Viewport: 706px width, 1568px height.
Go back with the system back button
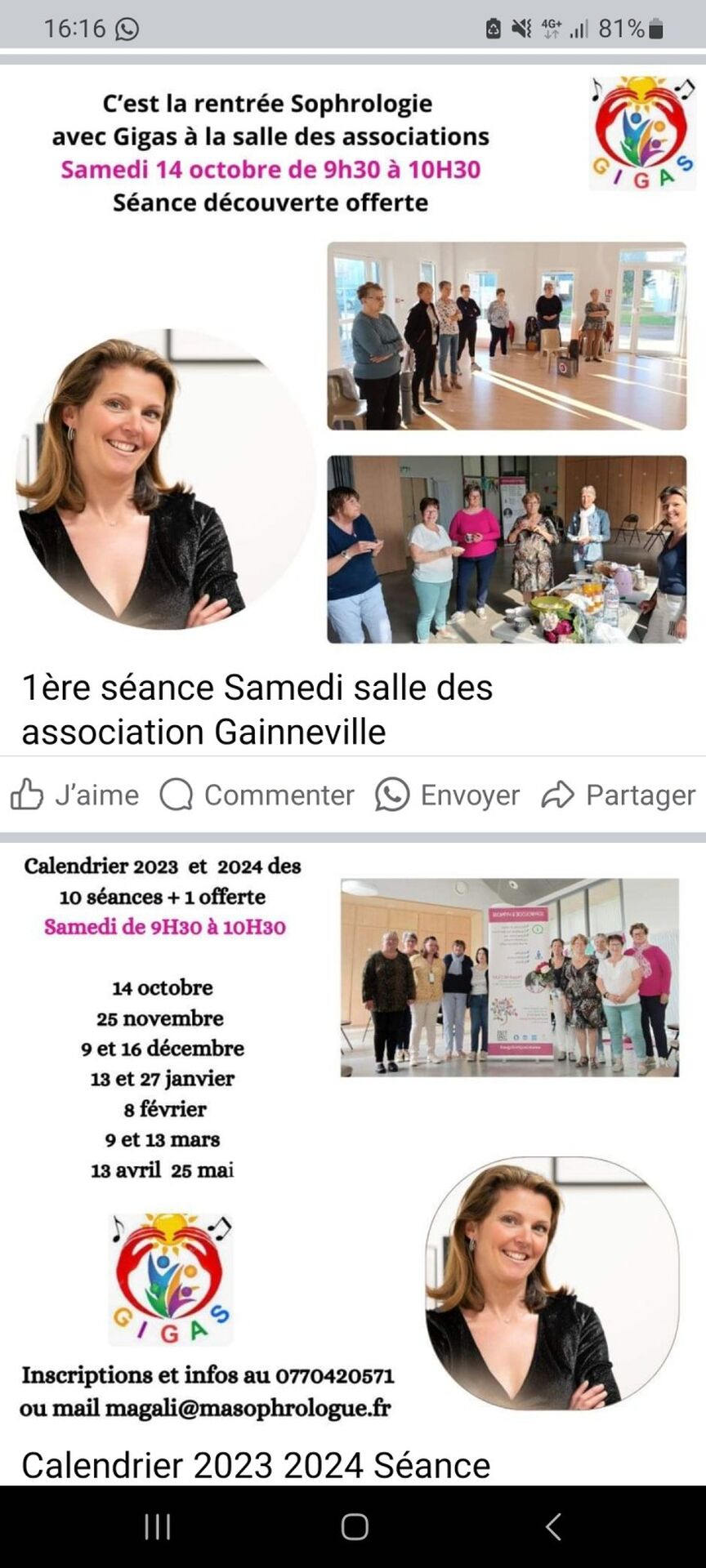pyautogui.click(x=553, y=1526)
